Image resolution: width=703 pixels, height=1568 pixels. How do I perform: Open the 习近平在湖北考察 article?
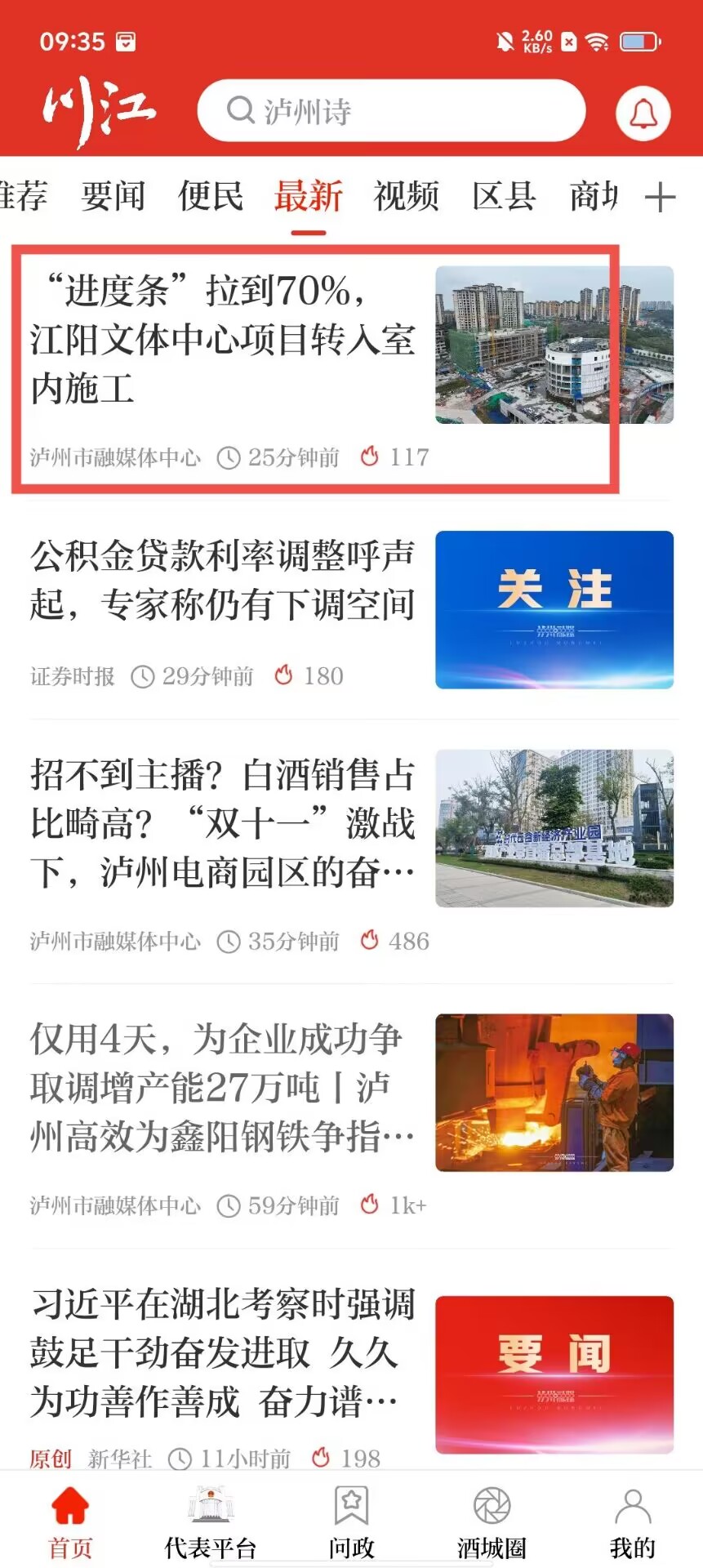click(x=222, y=1352)
